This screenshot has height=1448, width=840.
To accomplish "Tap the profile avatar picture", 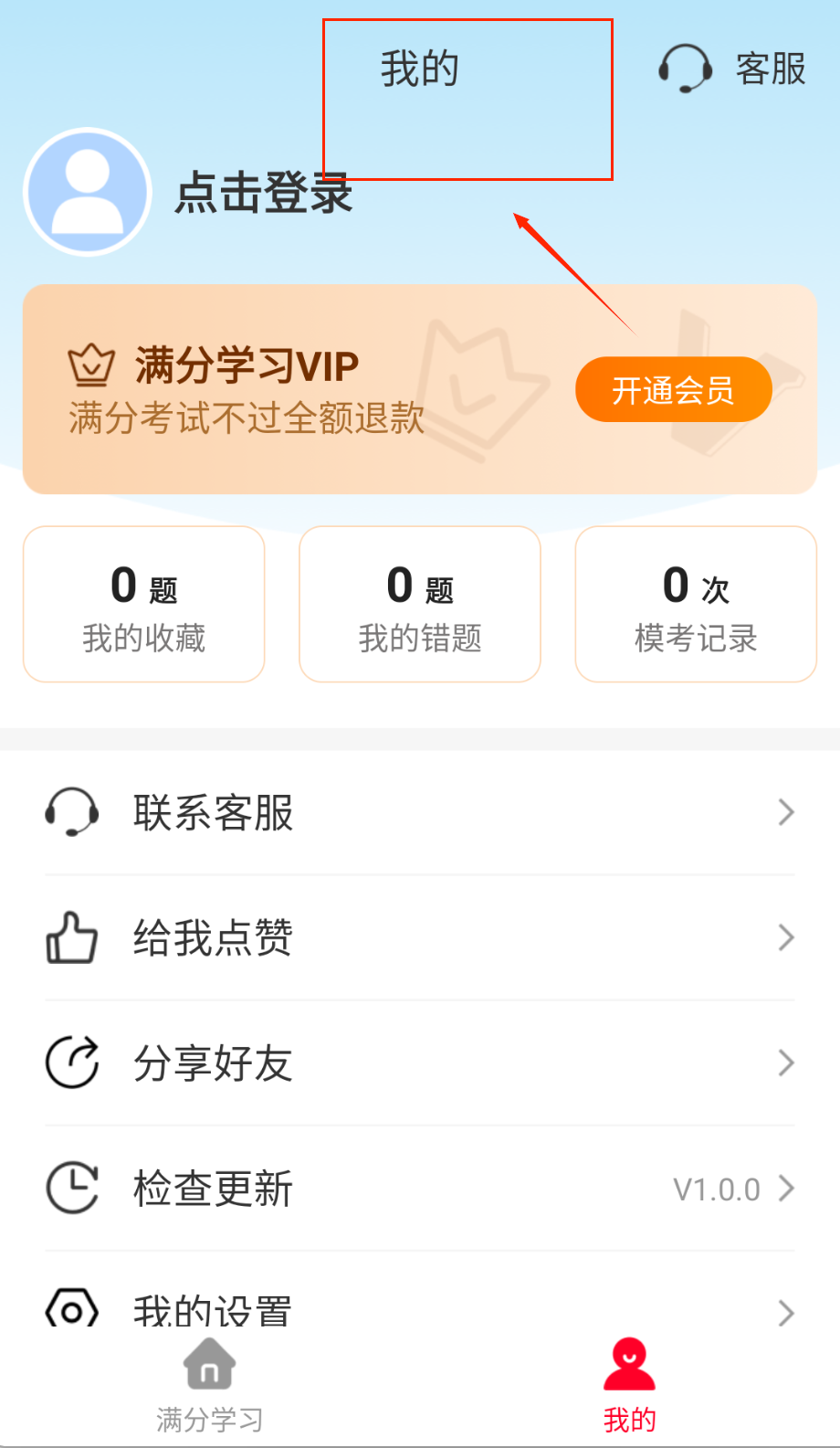I will pyautogui.click(x=88, y=192).
